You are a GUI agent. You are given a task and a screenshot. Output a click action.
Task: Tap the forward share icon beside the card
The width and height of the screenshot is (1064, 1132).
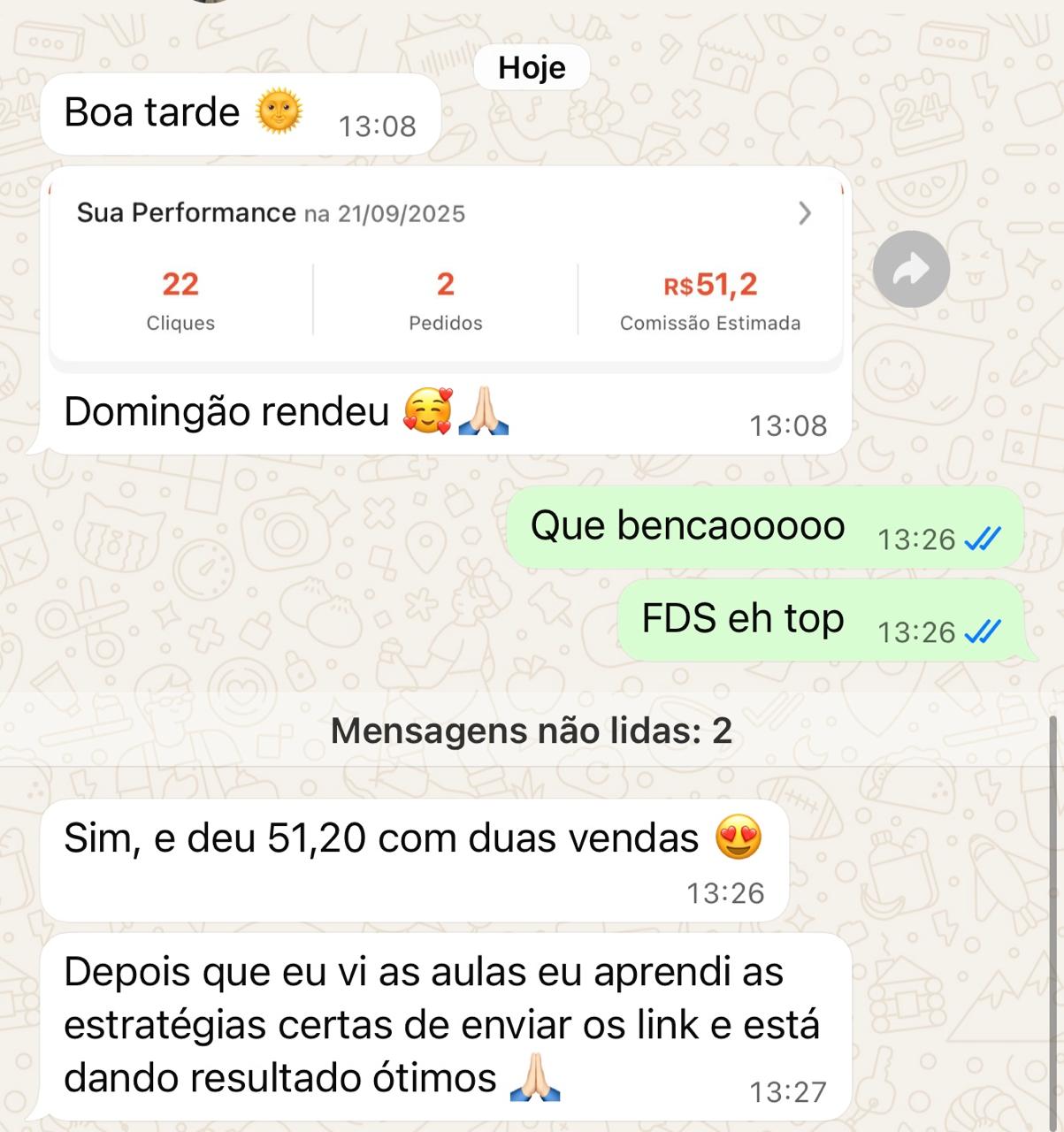click(910, 269)
